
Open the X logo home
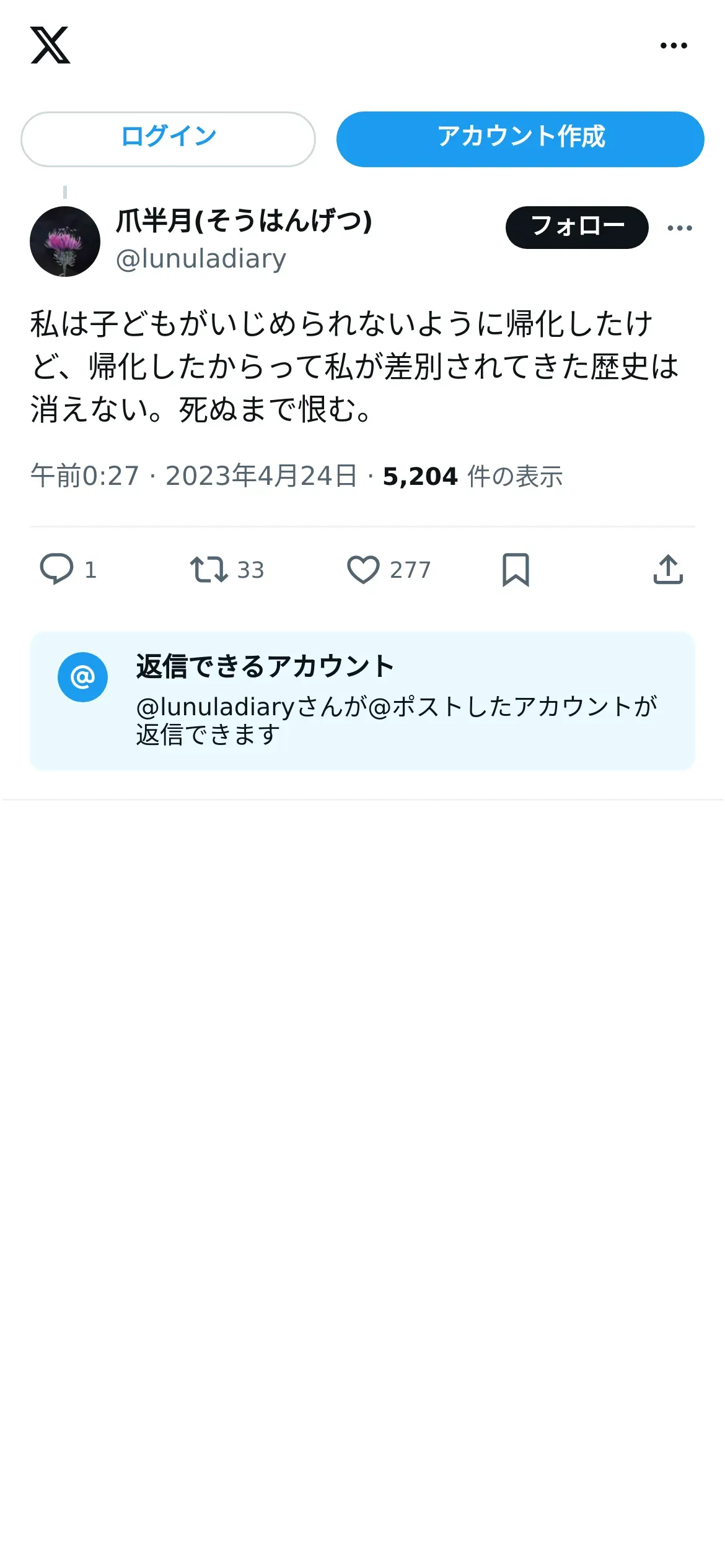pyautogui.click(x=50, y=45)
